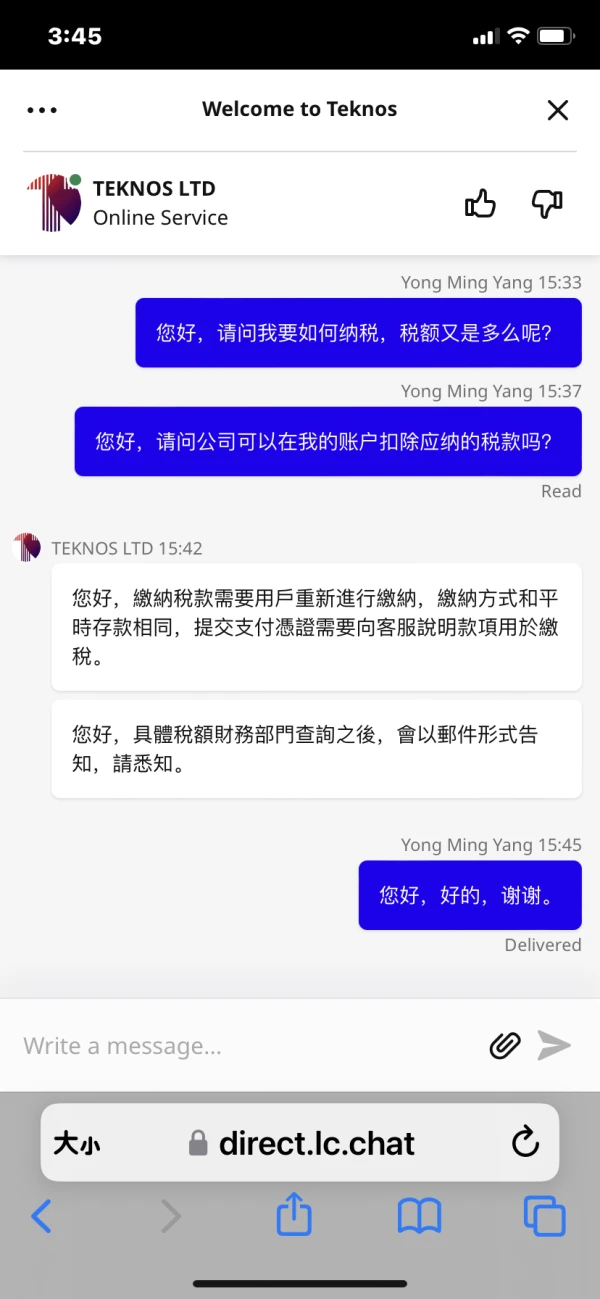Go back in Safari

(41, 1216)
